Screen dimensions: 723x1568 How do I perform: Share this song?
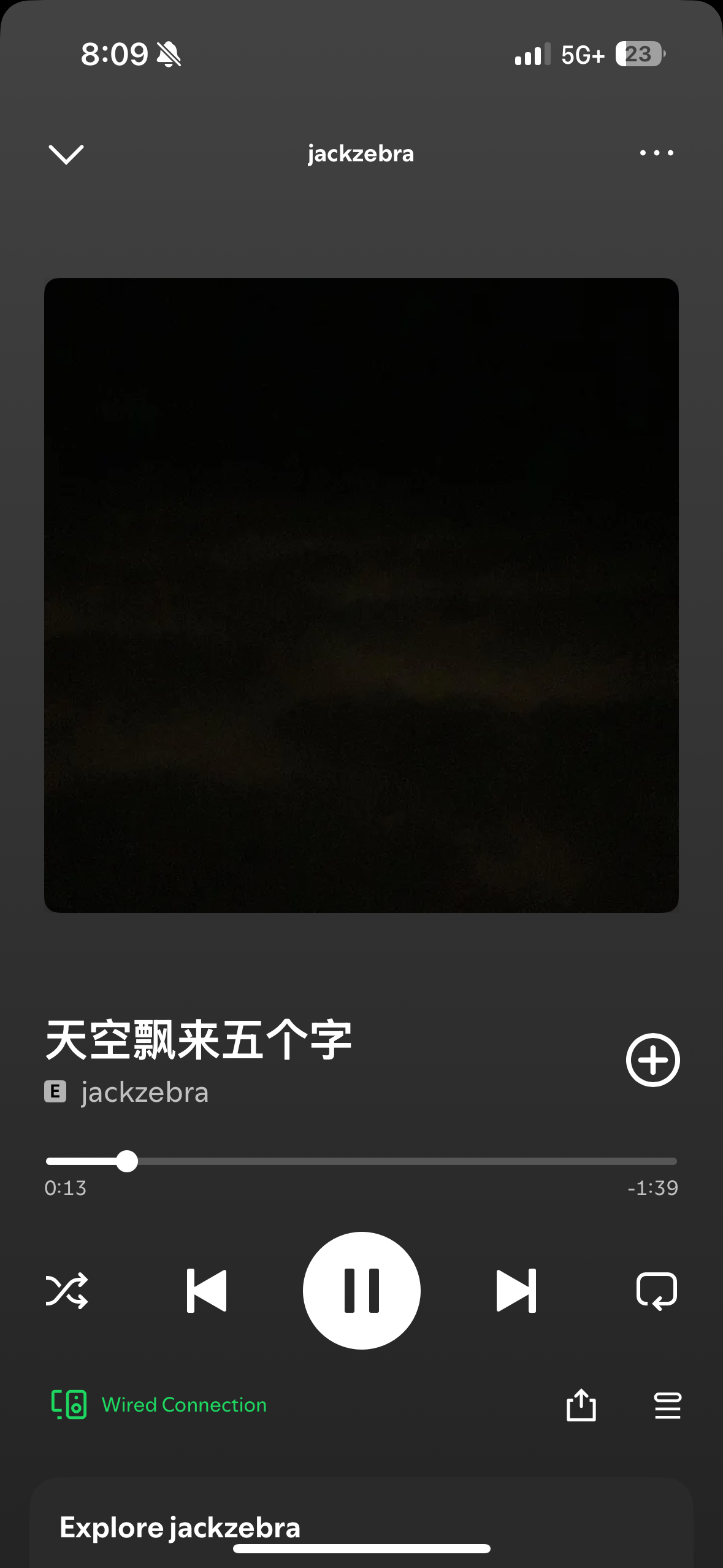click(x=581, y=1405)
